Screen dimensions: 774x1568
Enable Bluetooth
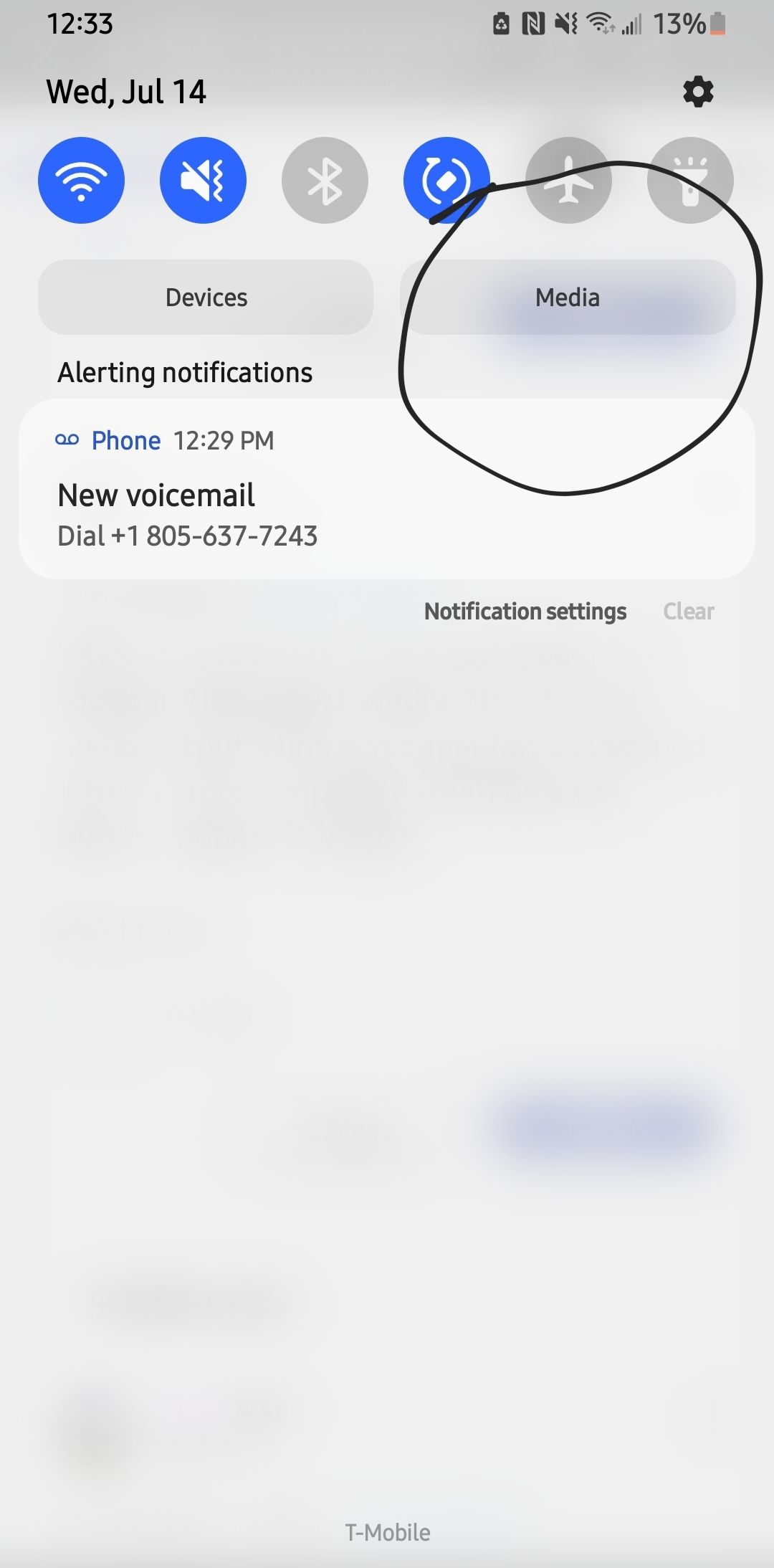pos(325,180)
